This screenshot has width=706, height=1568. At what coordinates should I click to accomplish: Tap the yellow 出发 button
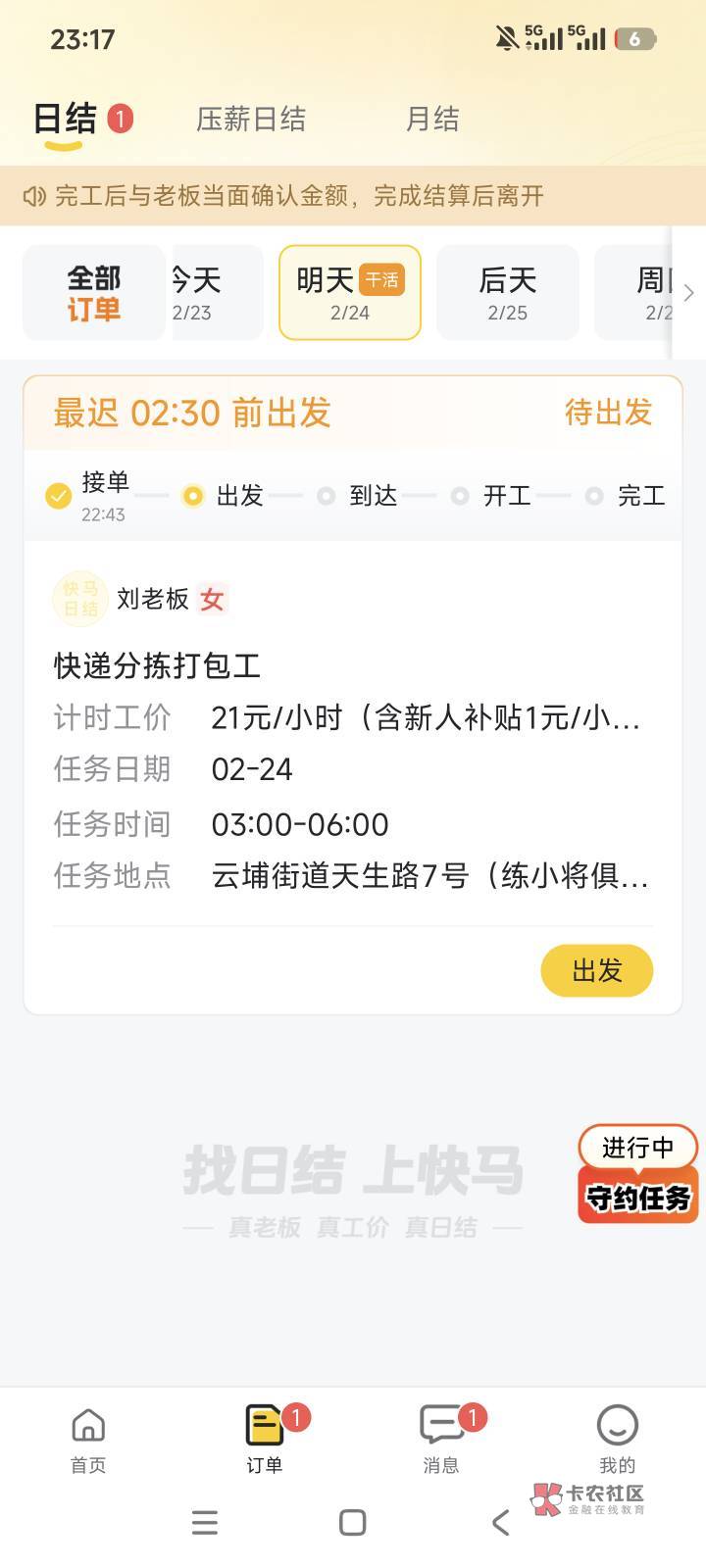click(x=596, y=971)
